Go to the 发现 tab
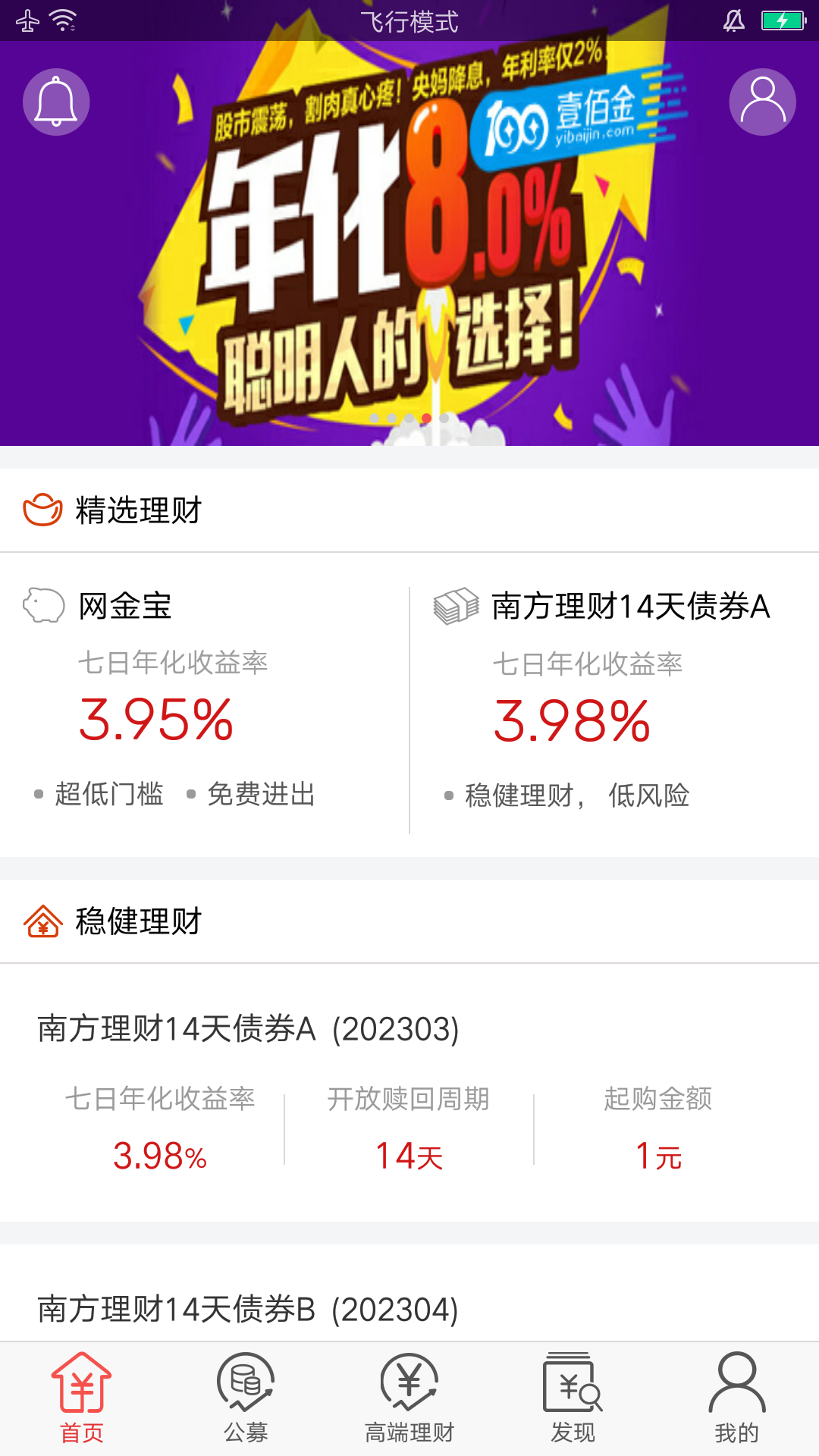 [x=573, y=1398]
